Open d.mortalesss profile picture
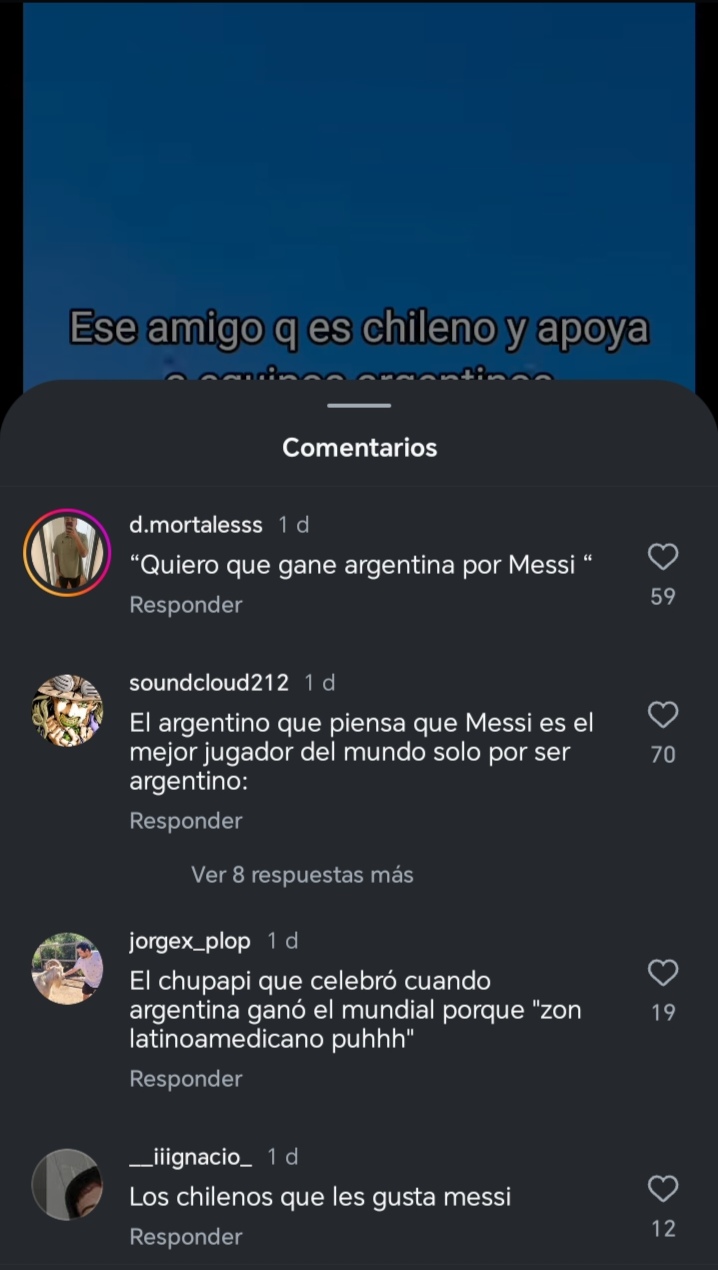Screen dimensions: 718x1270 [x=68, y=553]
